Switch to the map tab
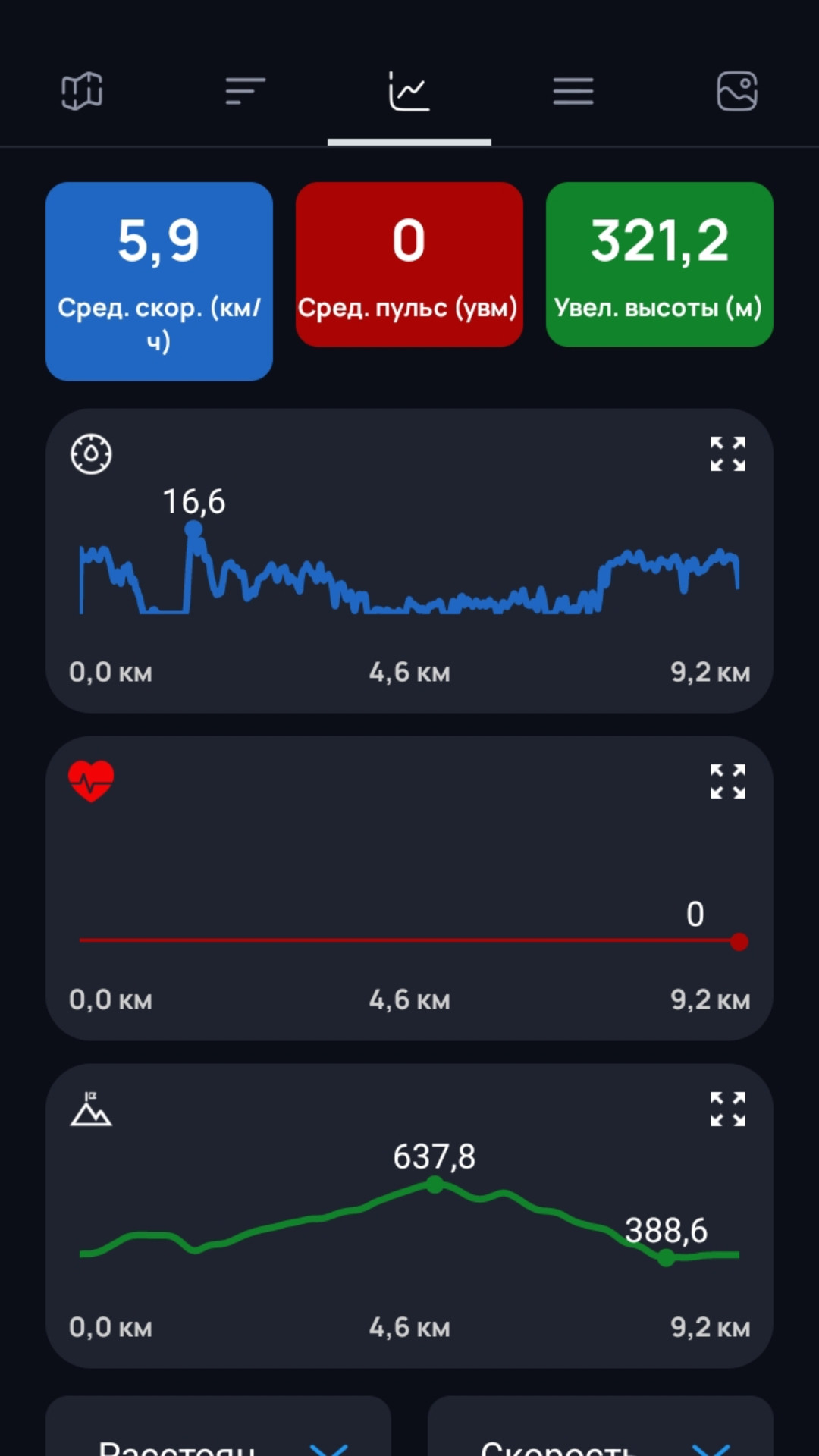The height and width of the screenshot is (1456, 819). pos(82,91)
